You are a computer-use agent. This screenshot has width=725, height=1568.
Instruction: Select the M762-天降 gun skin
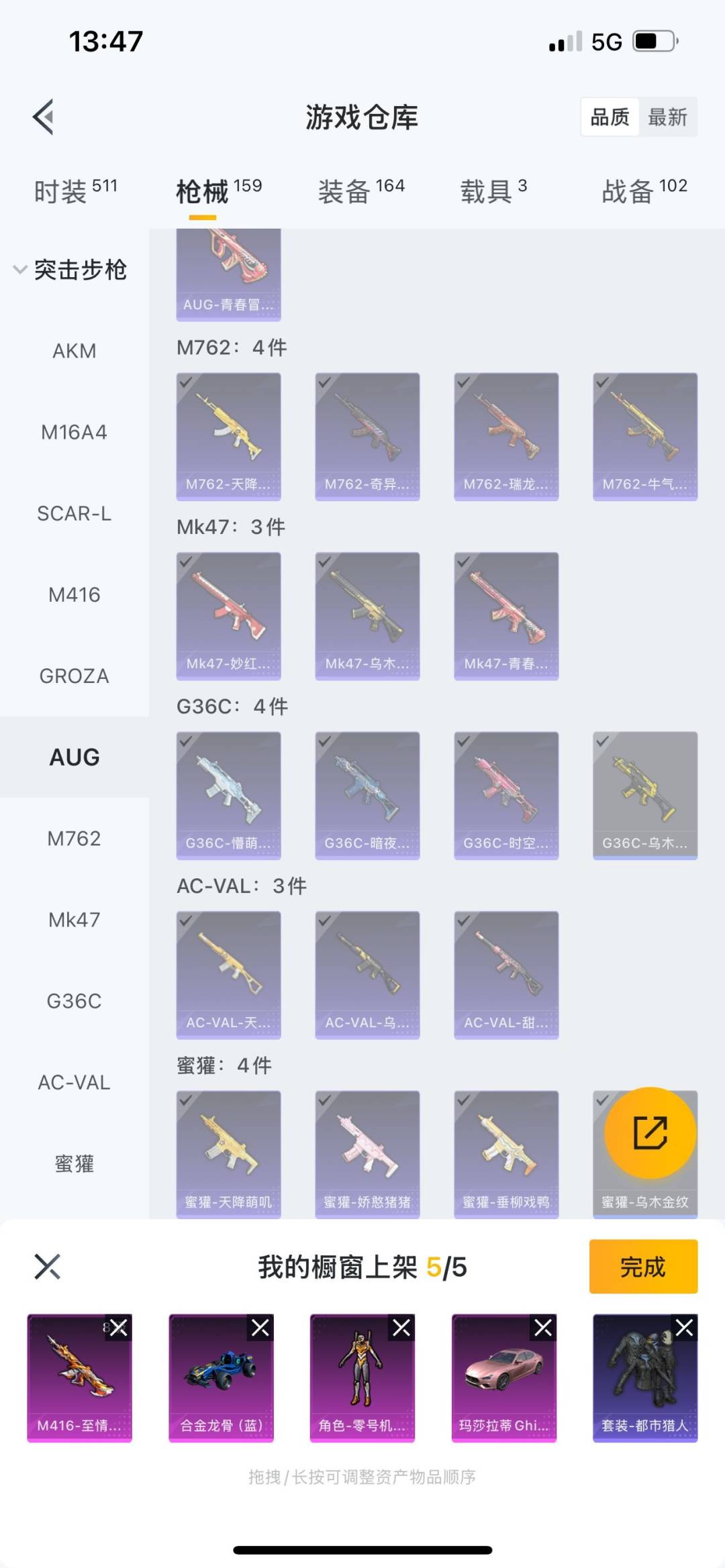point(228,436)
